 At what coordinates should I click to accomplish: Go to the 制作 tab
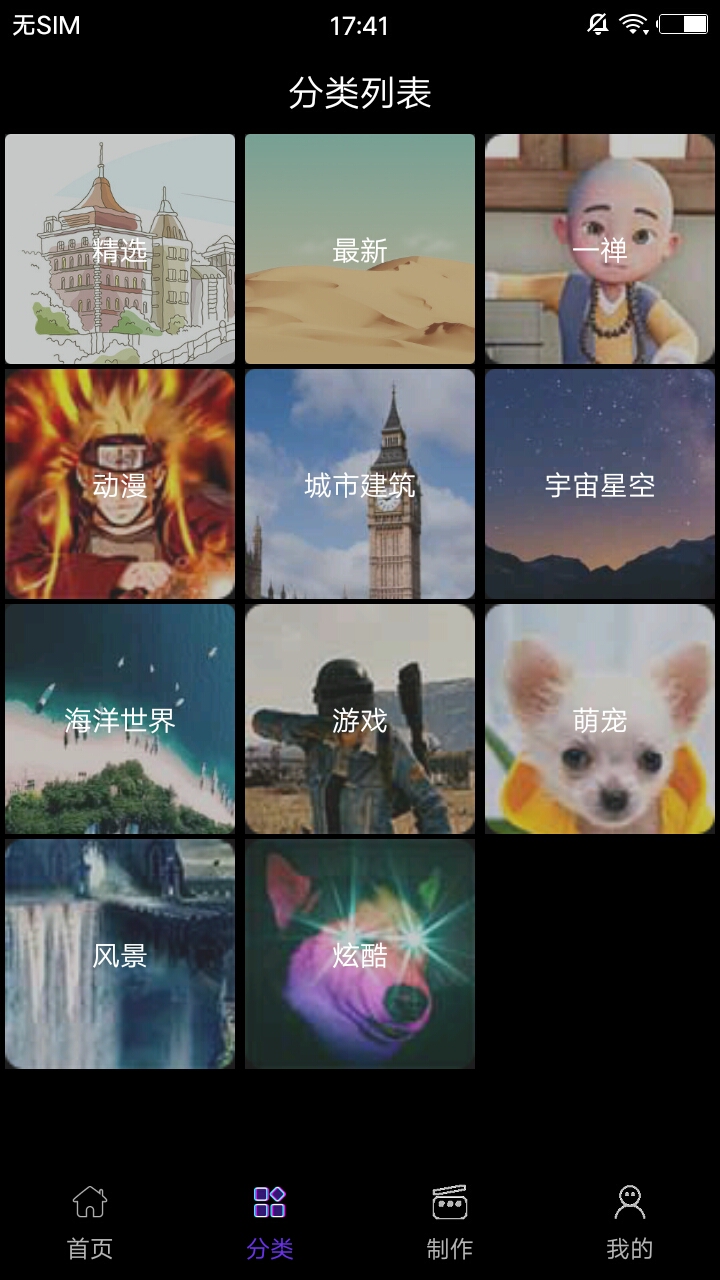tap(450, 1221)
